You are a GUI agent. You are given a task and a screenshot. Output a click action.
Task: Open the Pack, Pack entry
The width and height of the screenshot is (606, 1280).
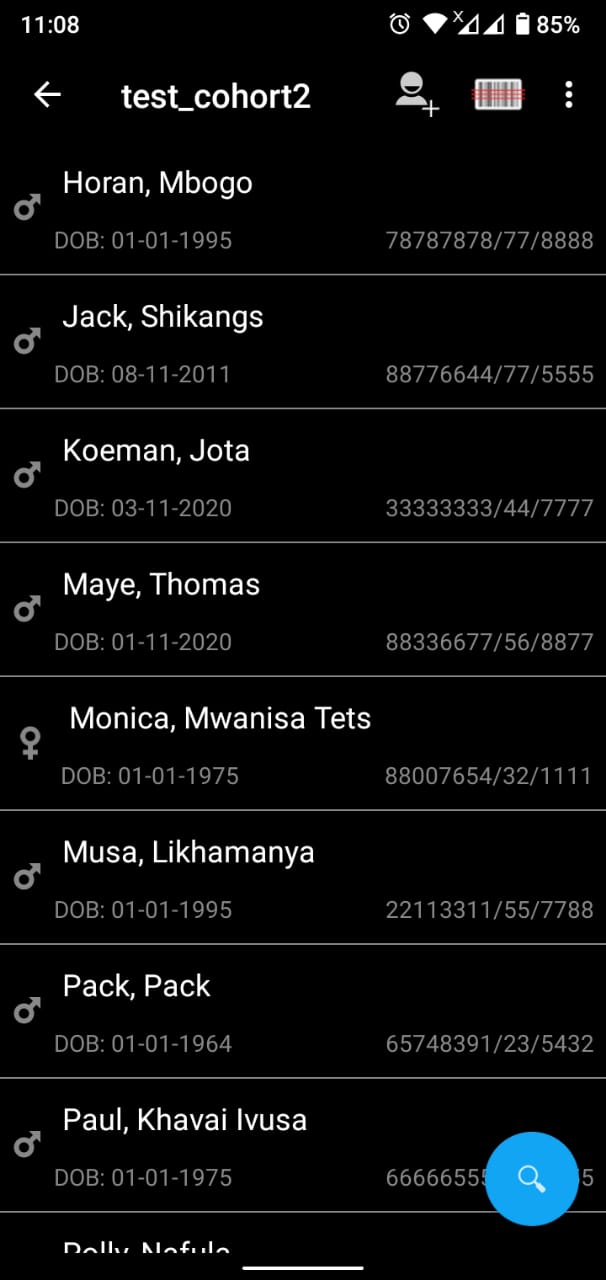[303, 1012]
